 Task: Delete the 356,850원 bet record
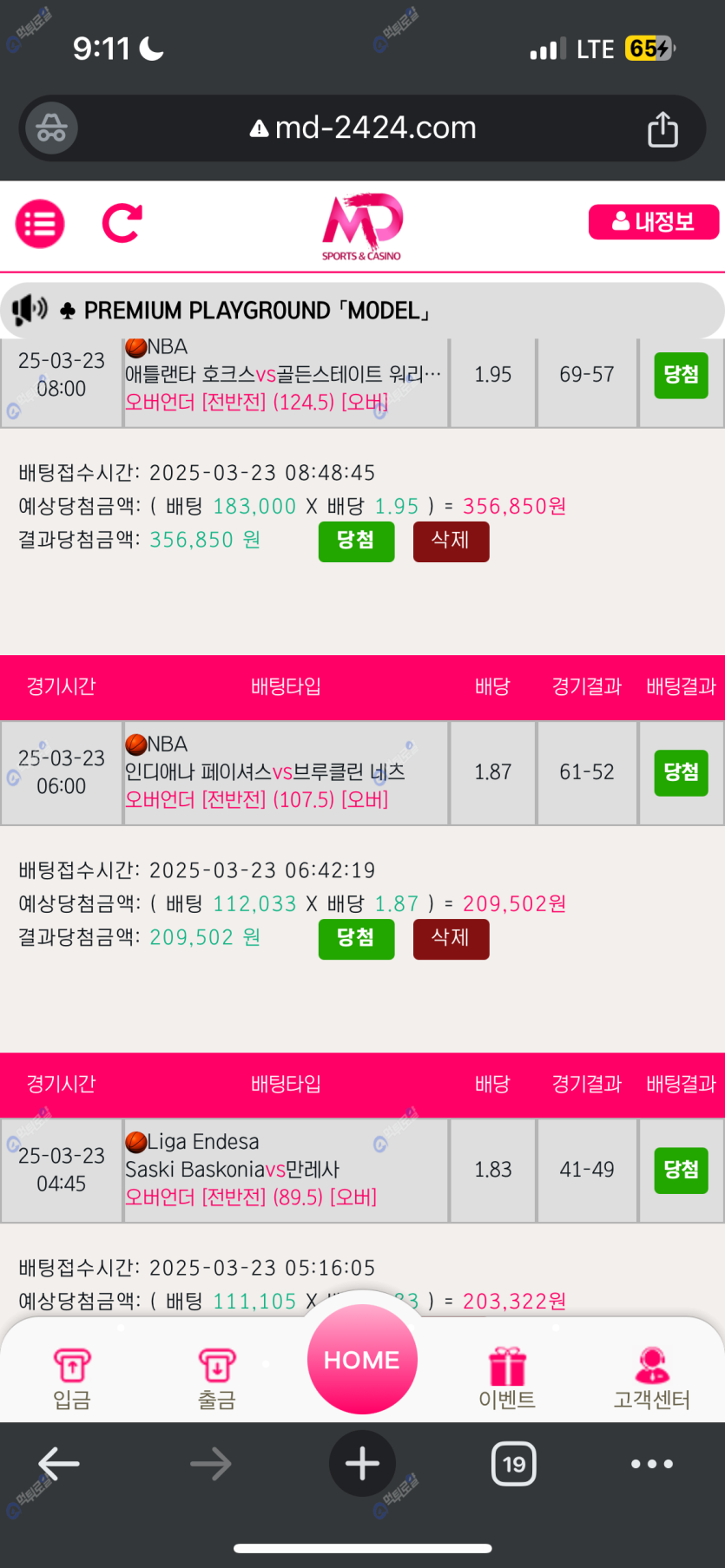coord(451,541)
